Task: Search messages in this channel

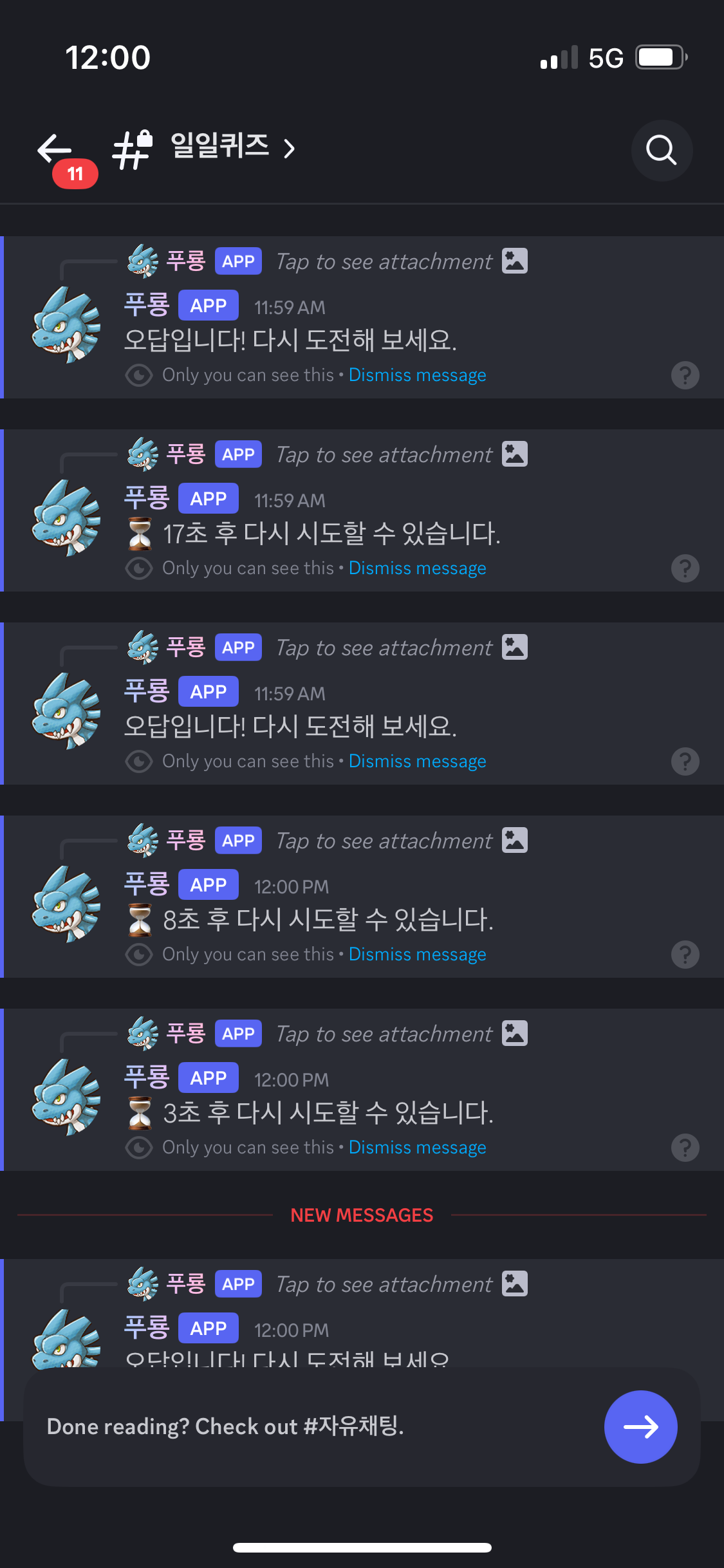Action: [x=661, y=150]
